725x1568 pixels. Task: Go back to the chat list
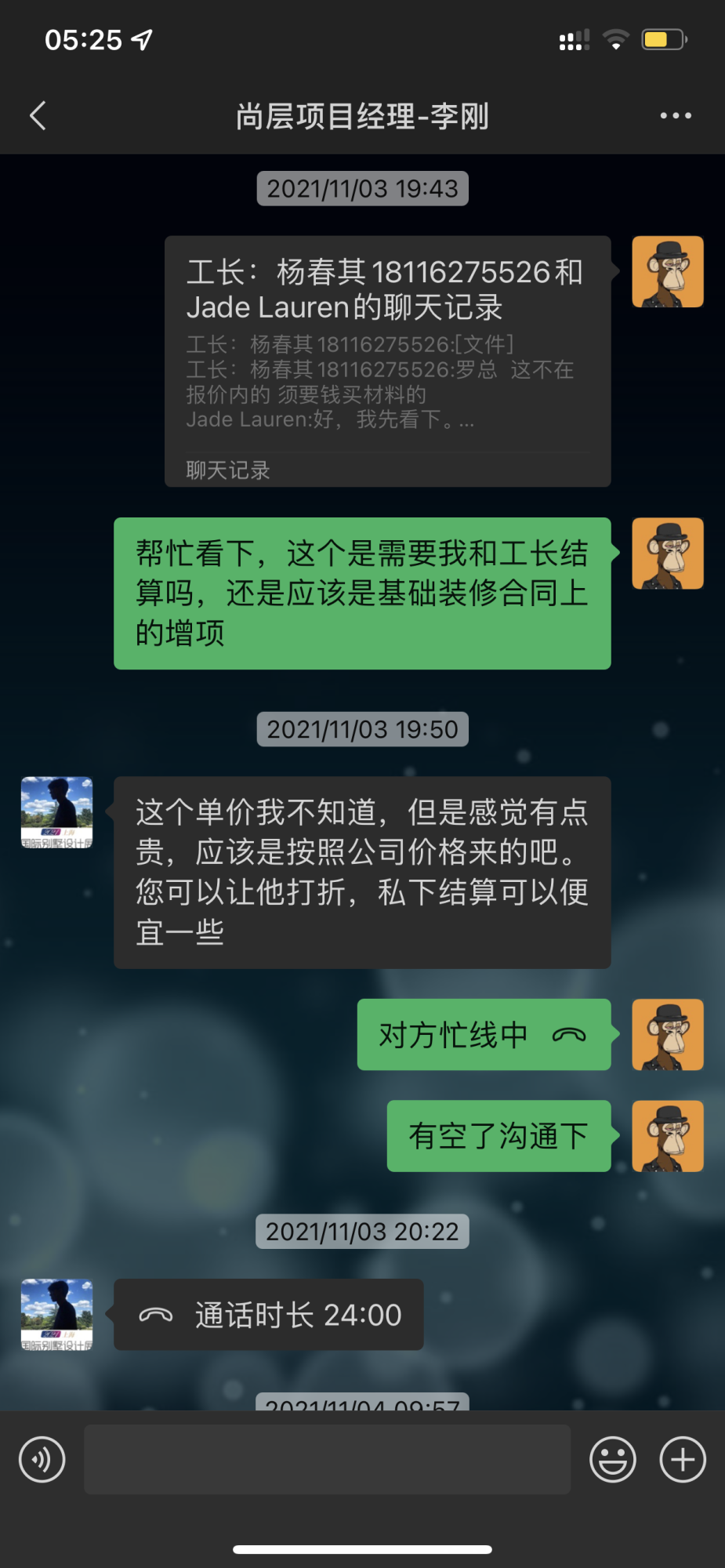[x=38, y=116]
